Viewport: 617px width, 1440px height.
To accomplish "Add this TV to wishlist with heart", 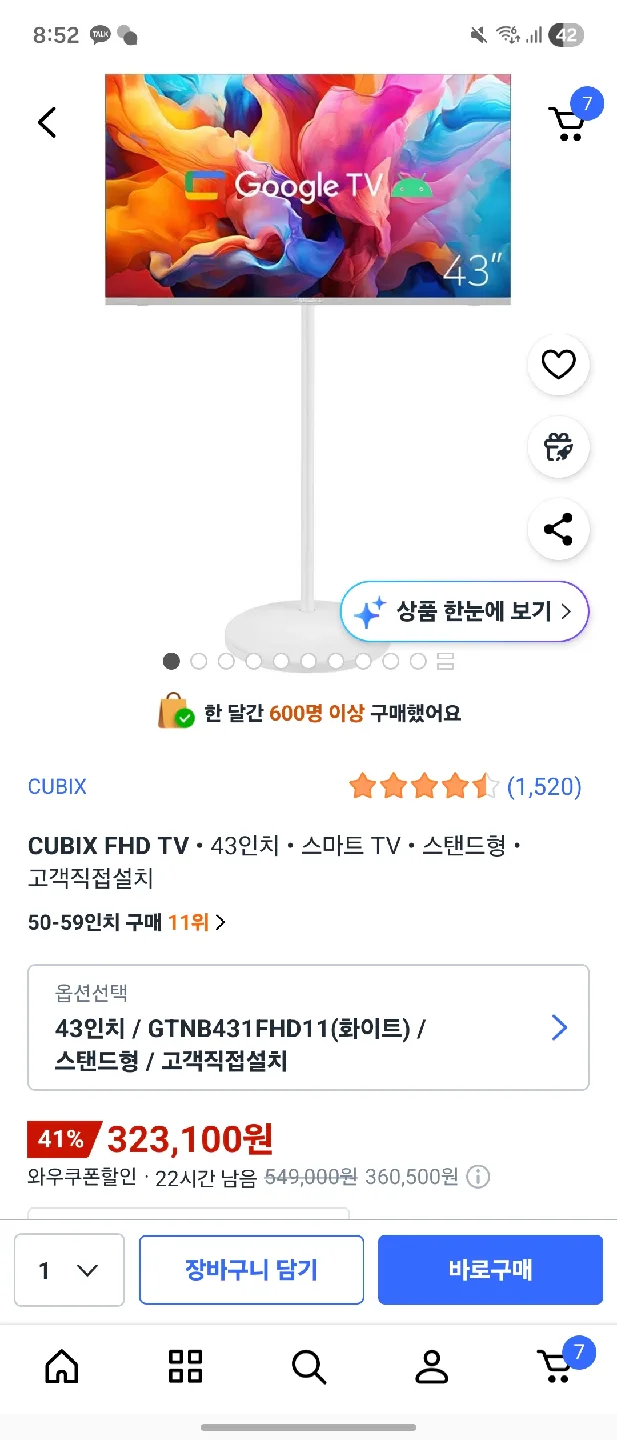I will click(558, 365).
